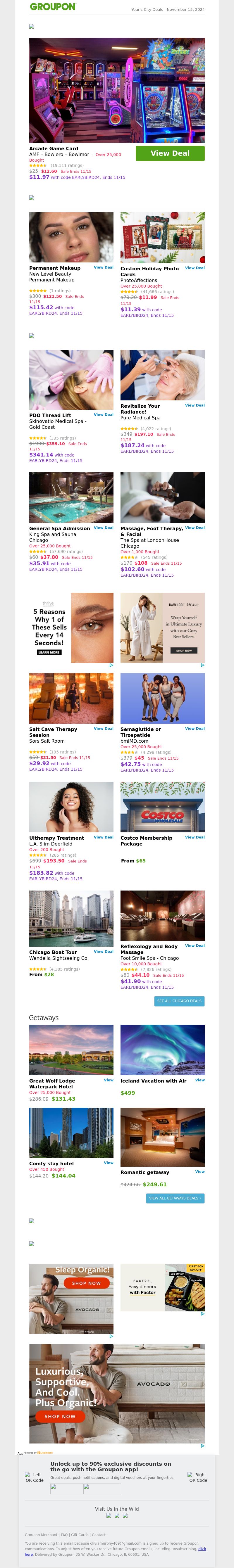View the Iceland Vacation with Air getaway
Screen dimensions: 234x1568
(x=199, y=1081)
